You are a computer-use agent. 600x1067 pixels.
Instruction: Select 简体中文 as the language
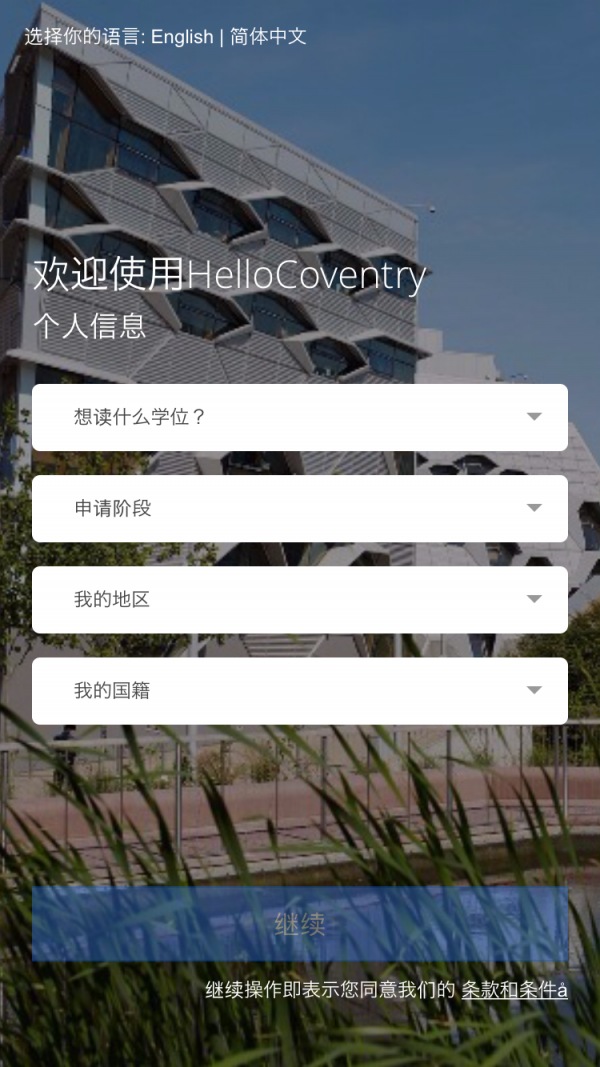268,37
